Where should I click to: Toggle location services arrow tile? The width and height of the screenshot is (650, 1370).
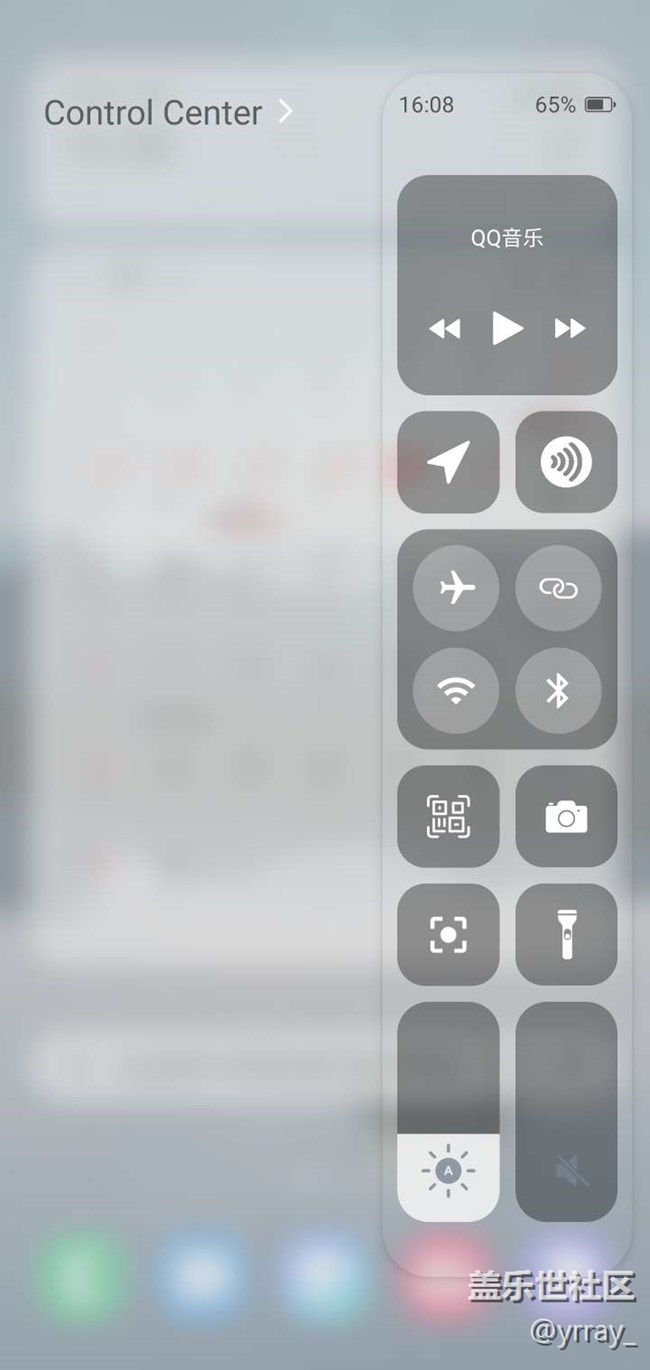448,462
